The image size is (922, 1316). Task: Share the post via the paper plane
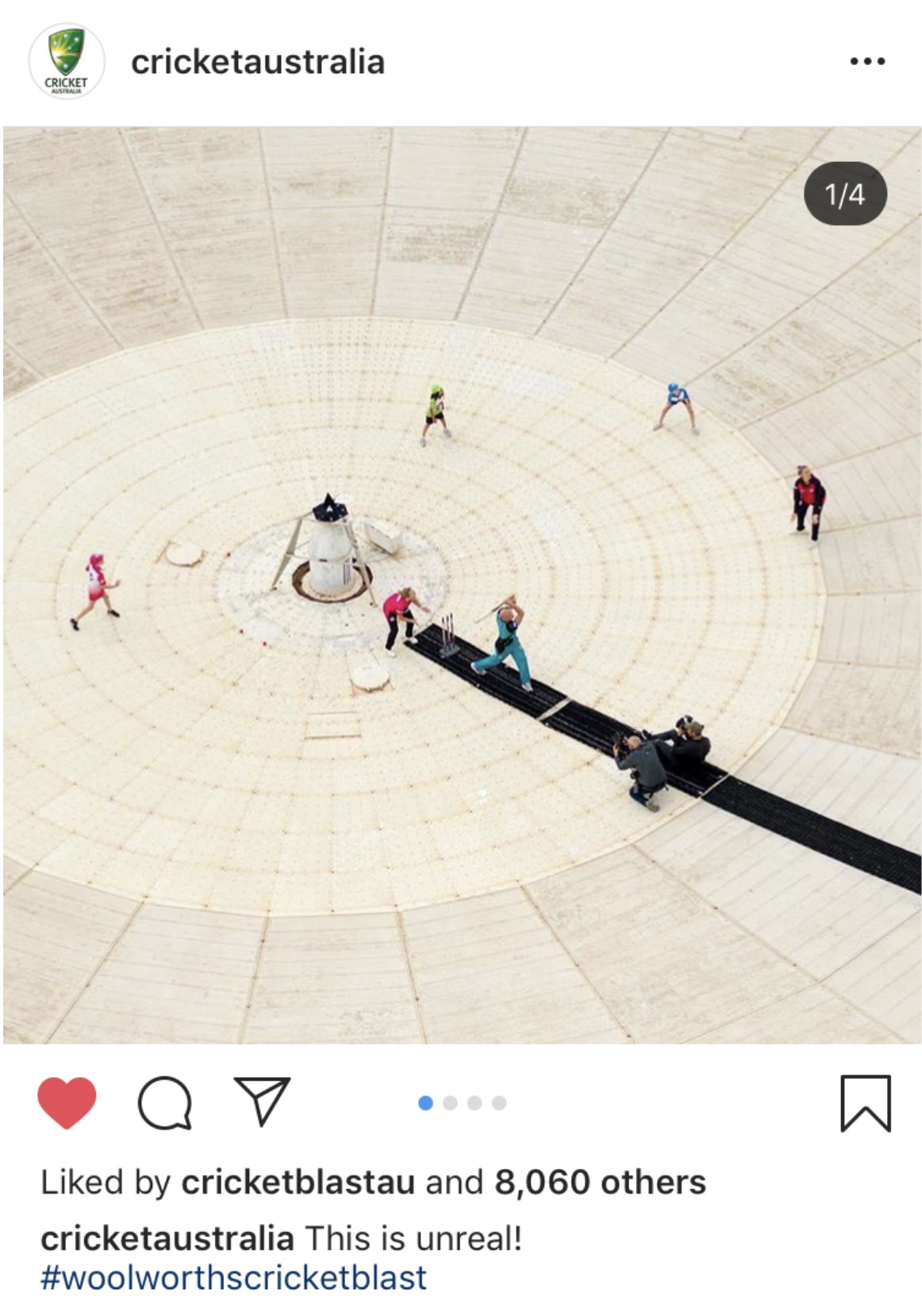point(262,1101)
